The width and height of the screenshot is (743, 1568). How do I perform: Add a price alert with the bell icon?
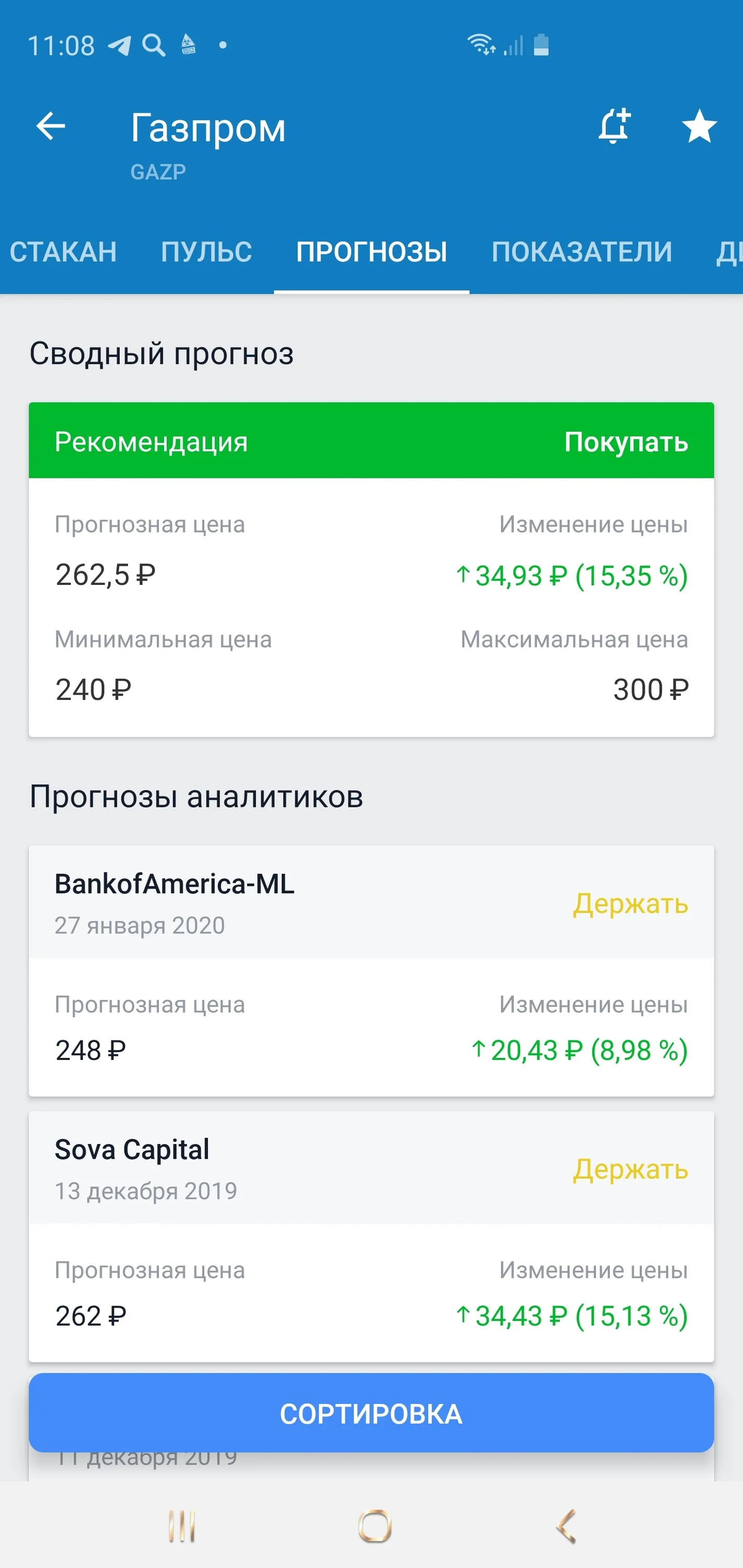click(x=614, y=126)
